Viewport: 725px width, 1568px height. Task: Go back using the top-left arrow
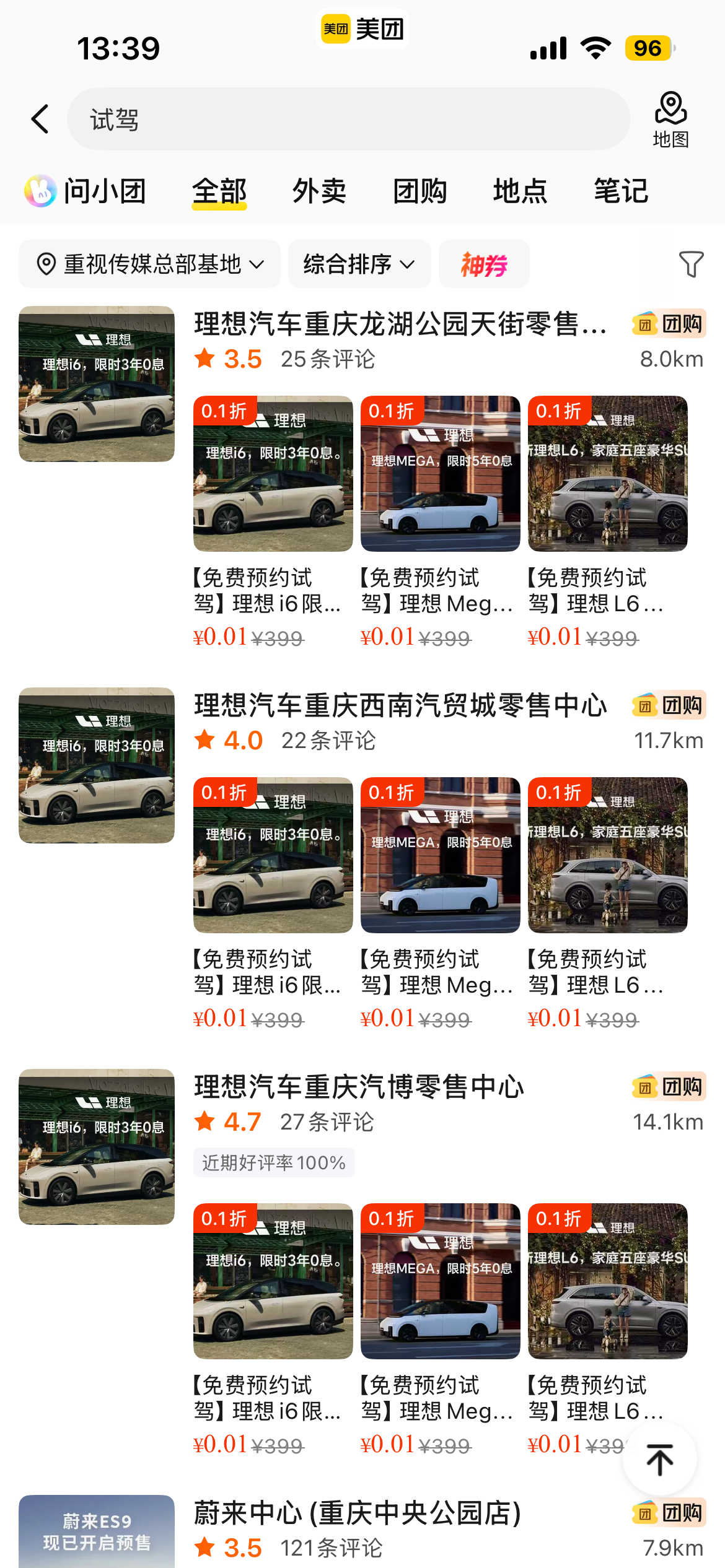point(40,119)
